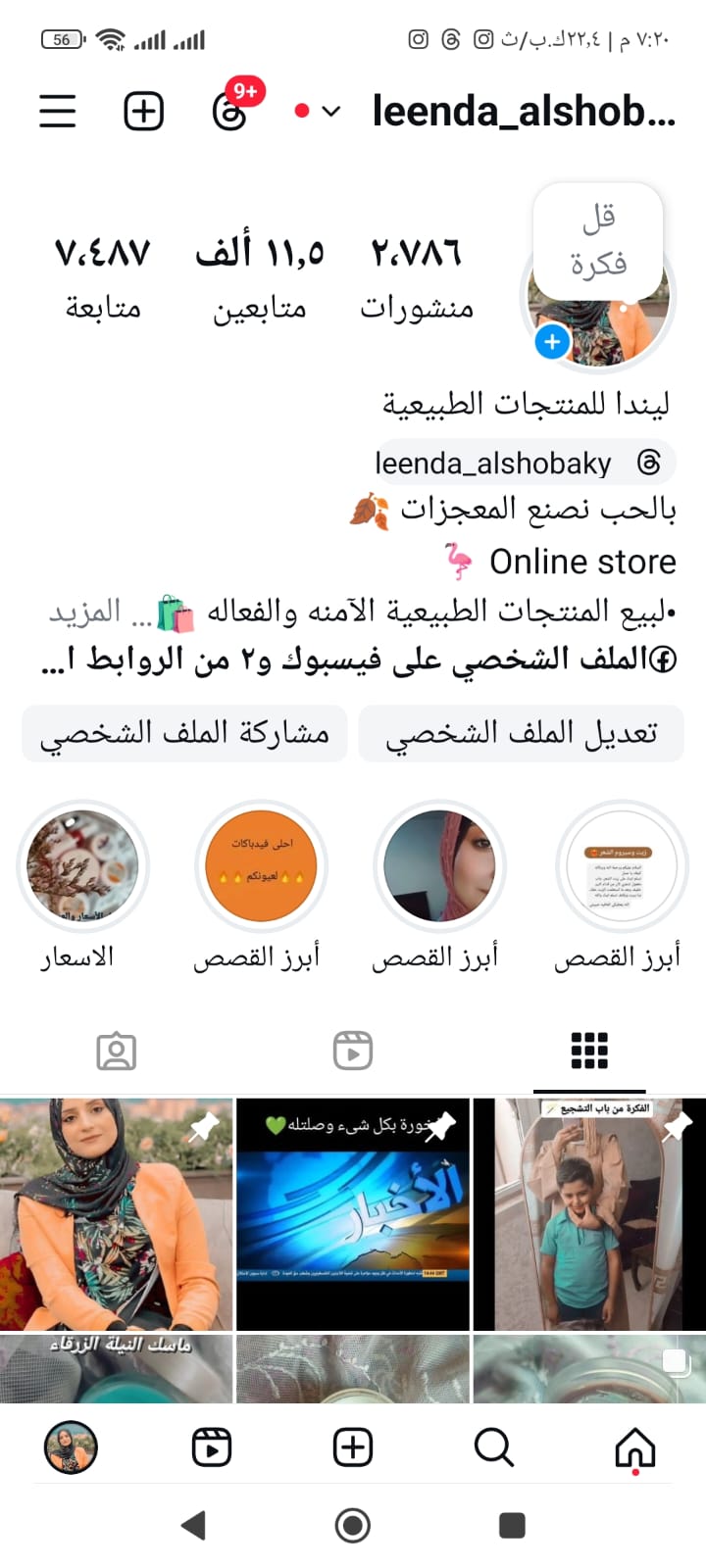Screen dimensions: 706x1568
Task: Create a new post from the top bar
Action: [x=143, y=111]
